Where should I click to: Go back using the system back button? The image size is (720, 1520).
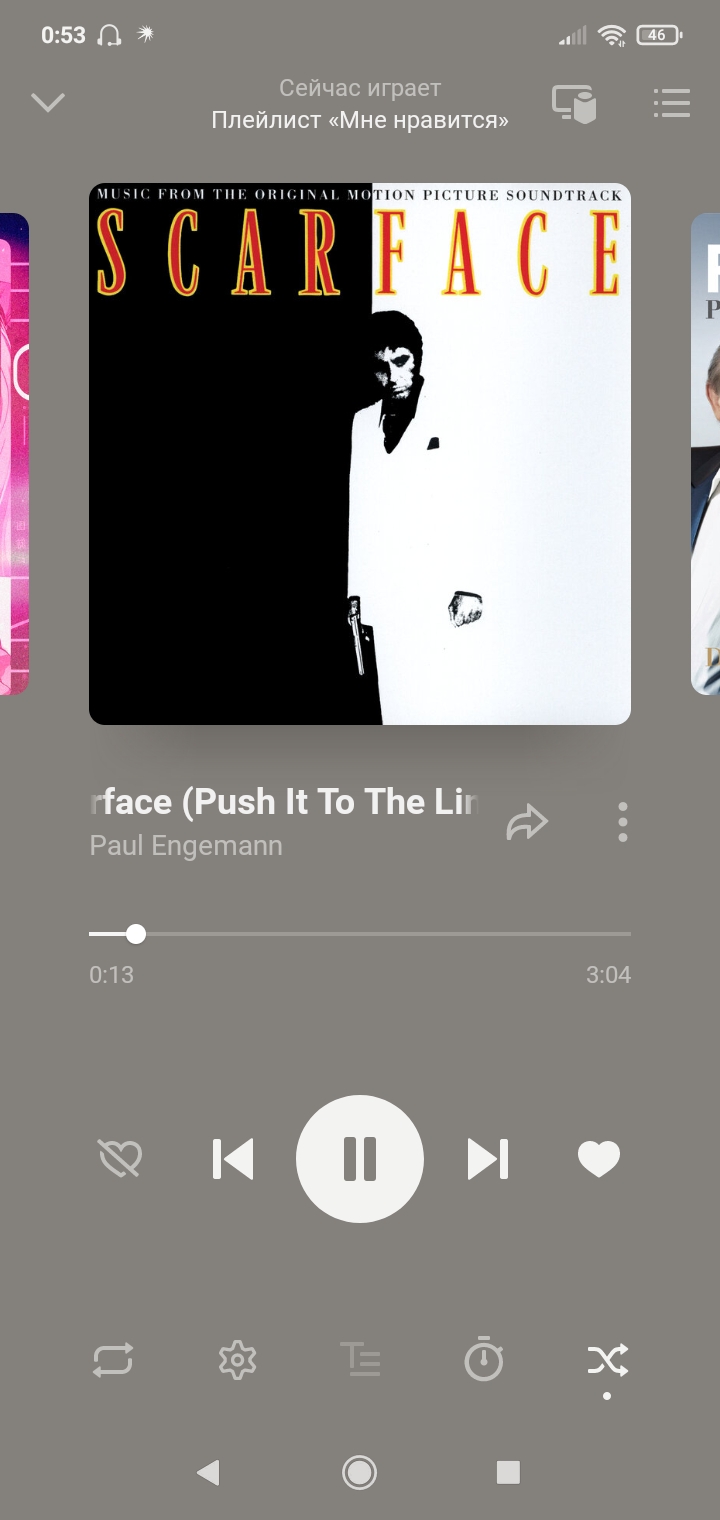click(x=208, y=1472)
